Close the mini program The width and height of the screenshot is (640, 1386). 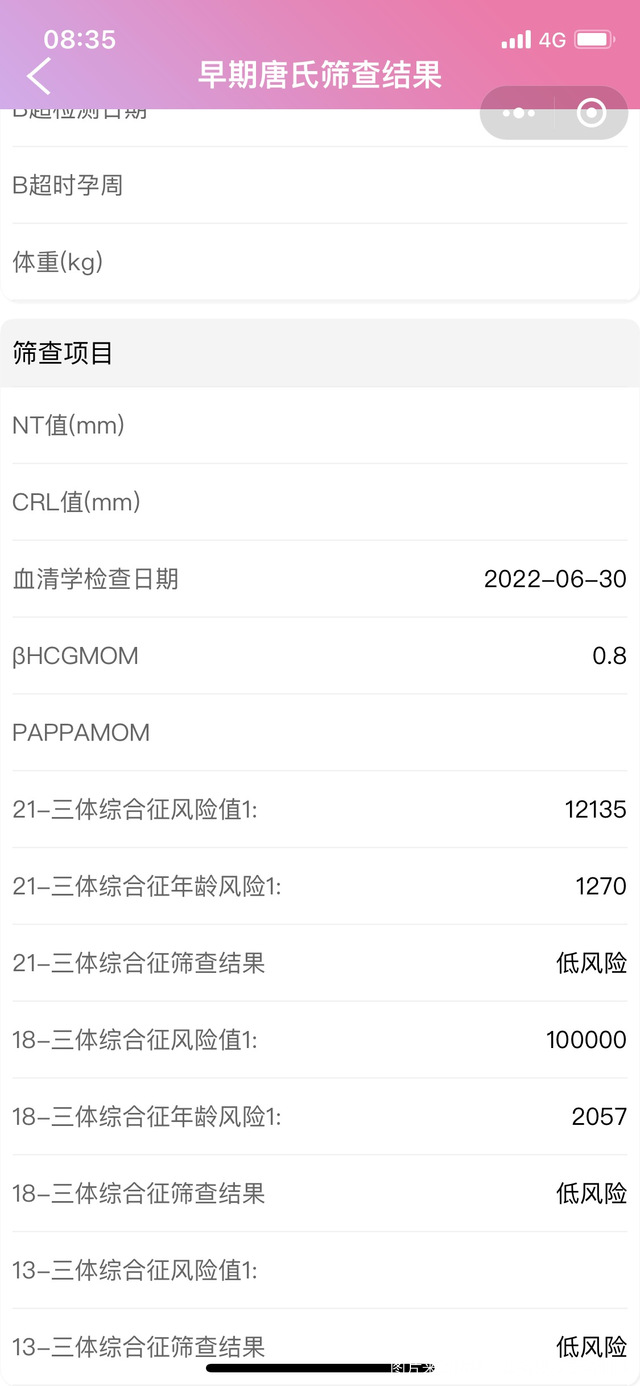(591, 113)
